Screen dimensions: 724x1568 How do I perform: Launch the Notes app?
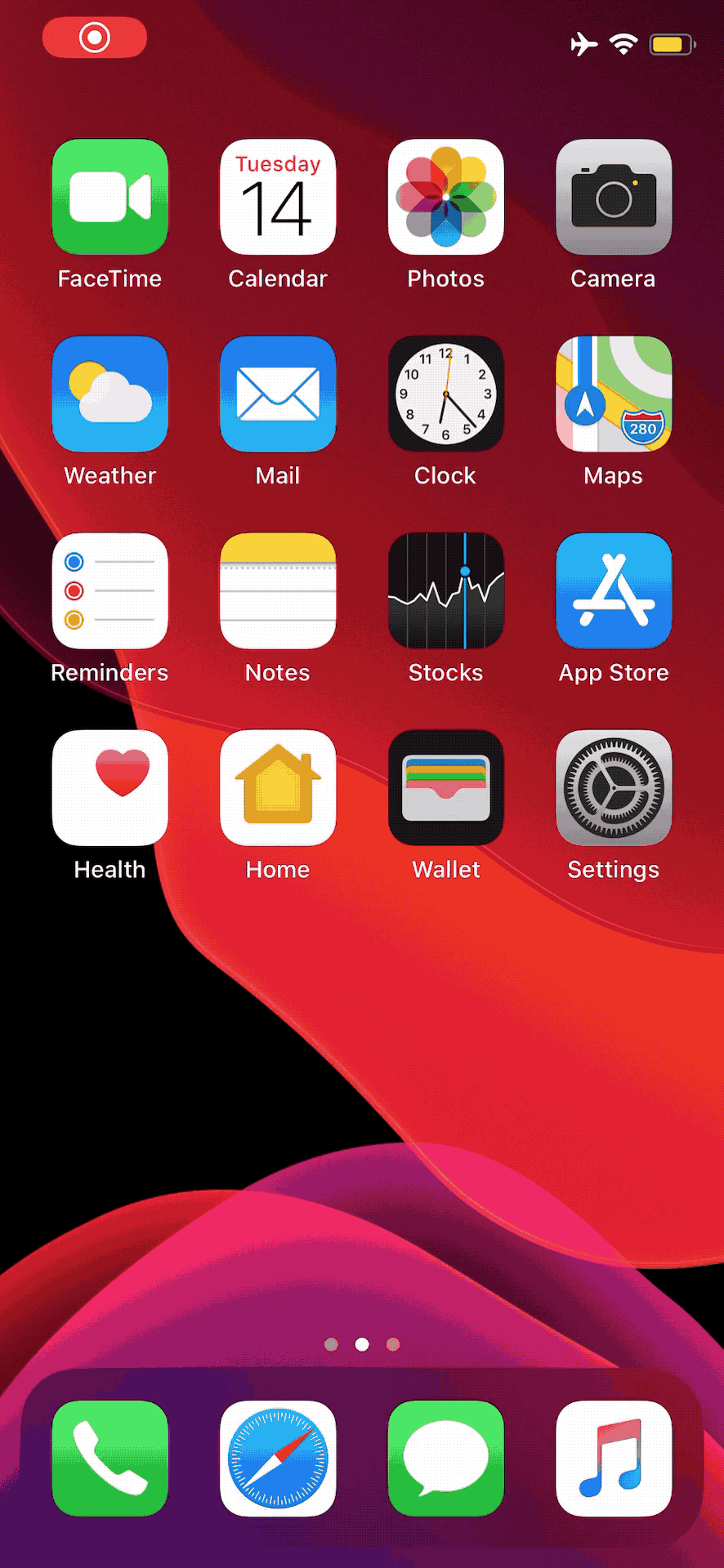coord(278,590)
